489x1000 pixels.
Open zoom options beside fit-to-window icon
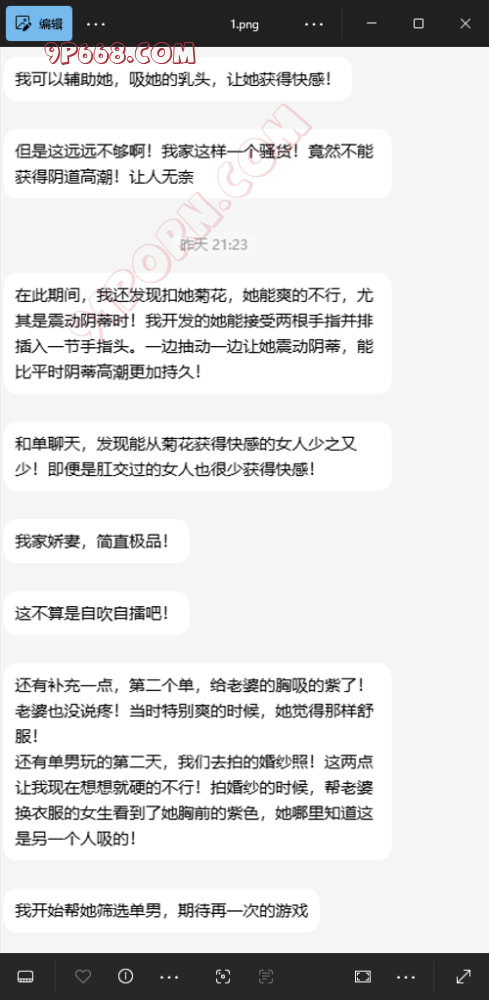point(405,976)
